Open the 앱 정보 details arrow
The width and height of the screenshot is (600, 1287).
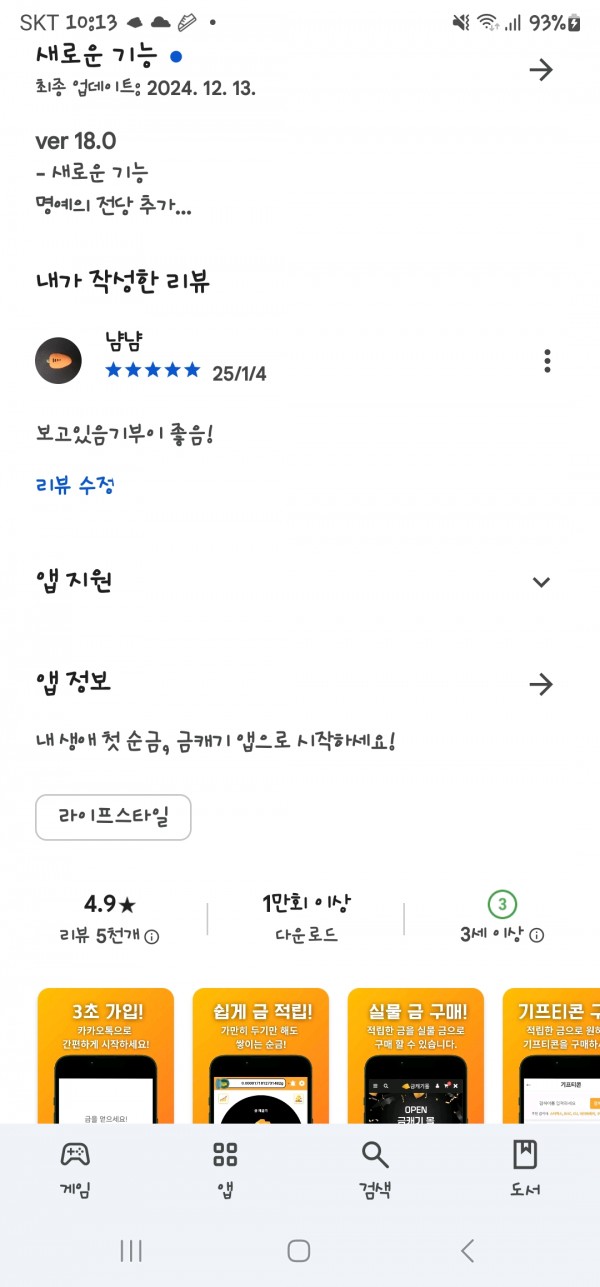tap(540, 684)
